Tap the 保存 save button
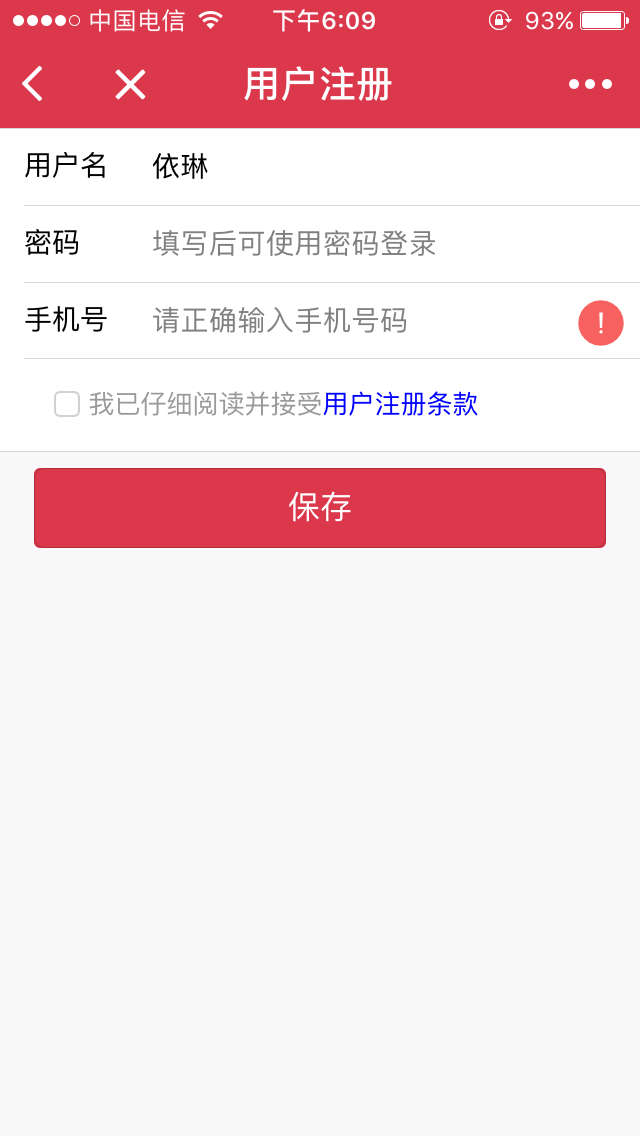 (320, 508)
